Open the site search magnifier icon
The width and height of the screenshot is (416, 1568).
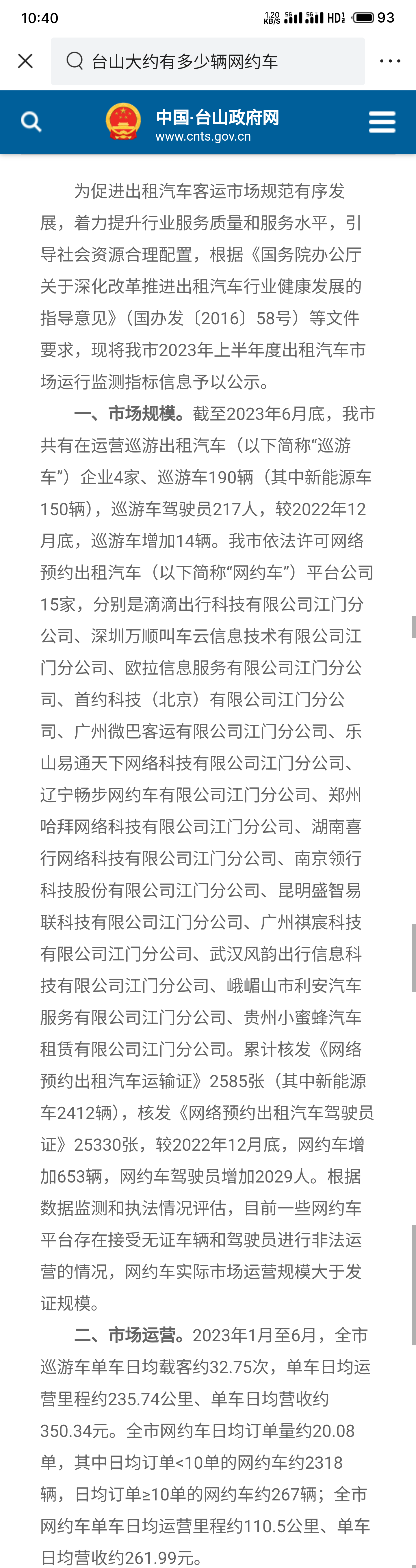[x=31, y=122]
